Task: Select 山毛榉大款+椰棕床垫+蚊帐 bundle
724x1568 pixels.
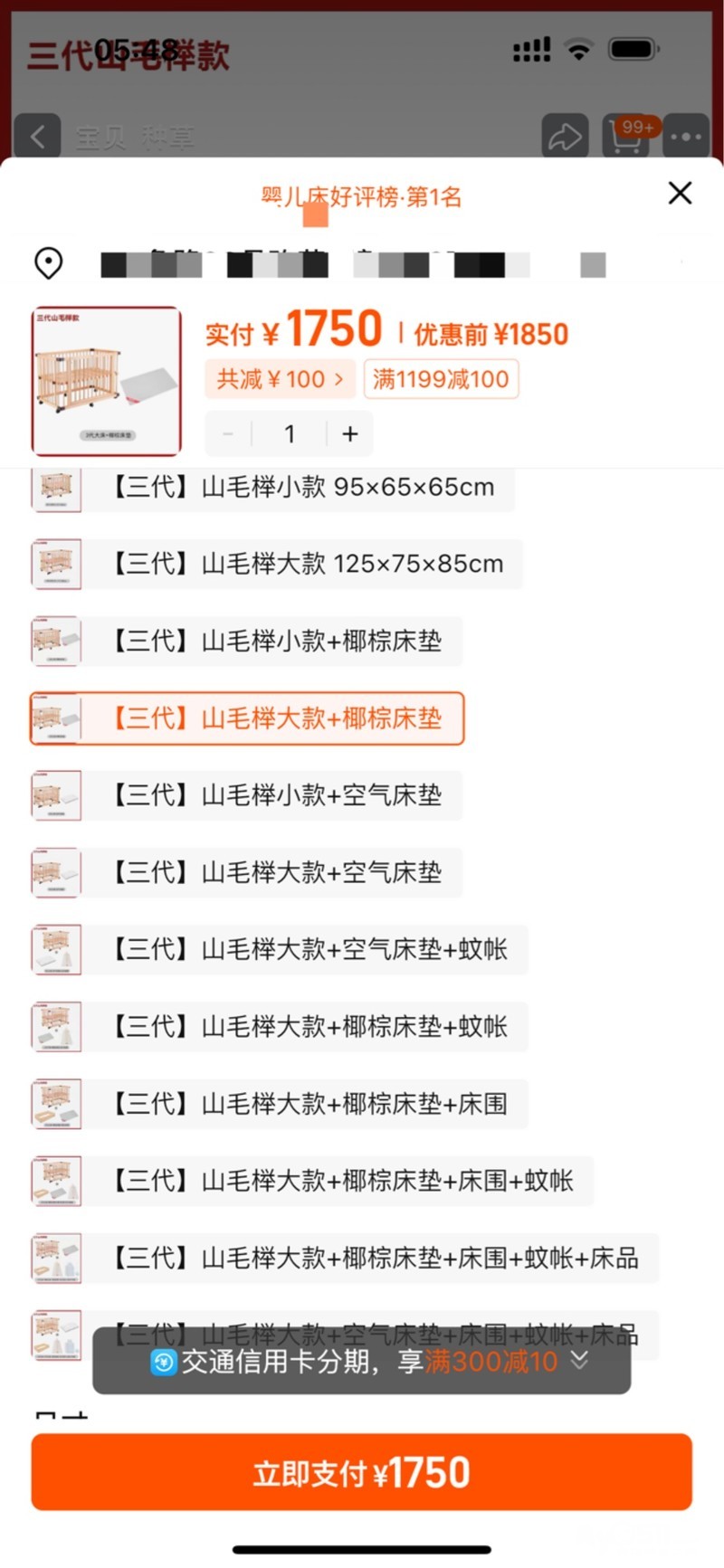Action: (x=309, y=1026)
